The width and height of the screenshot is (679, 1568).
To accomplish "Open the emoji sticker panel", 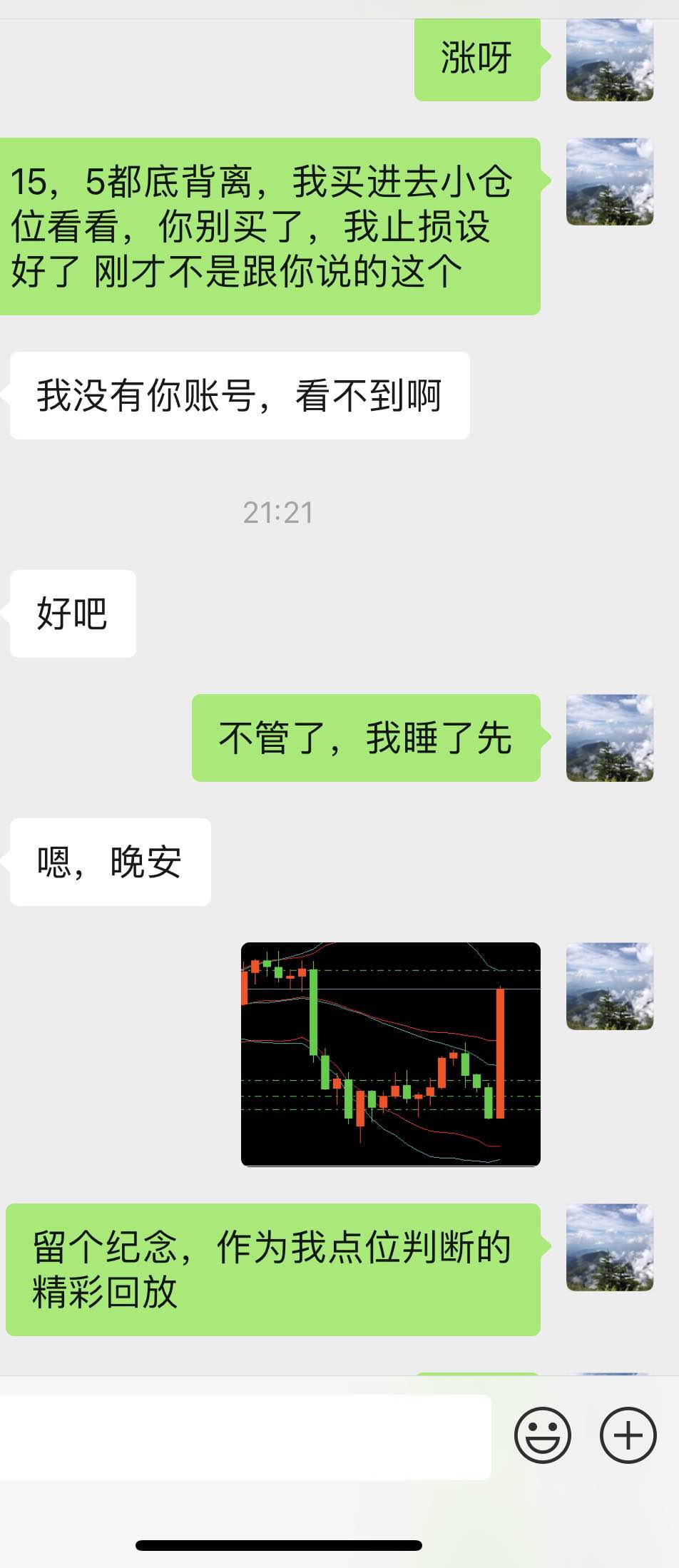I will point(543,1435).
